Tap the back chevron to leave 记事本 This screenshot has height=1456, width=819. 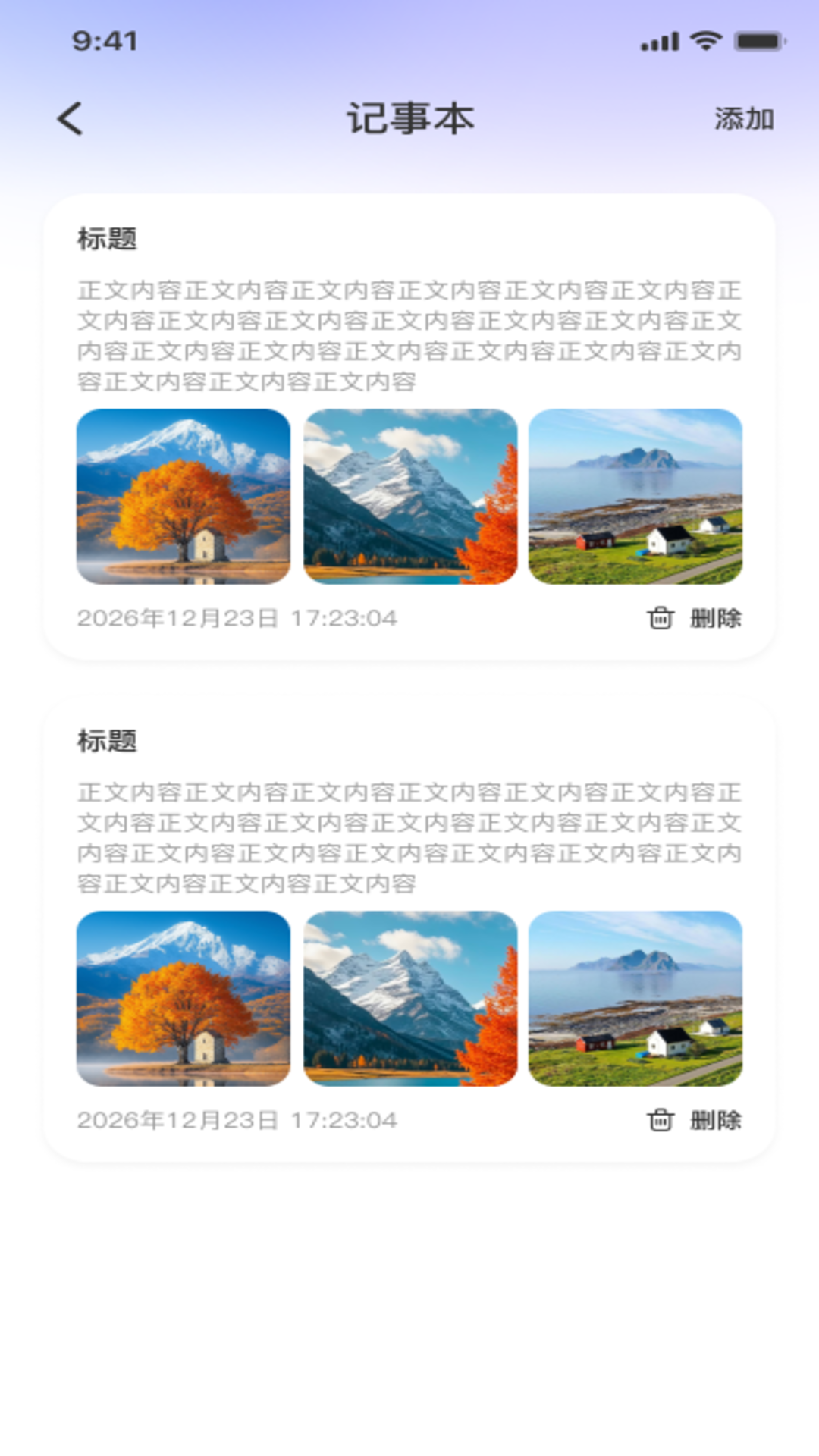pos(71,119)
